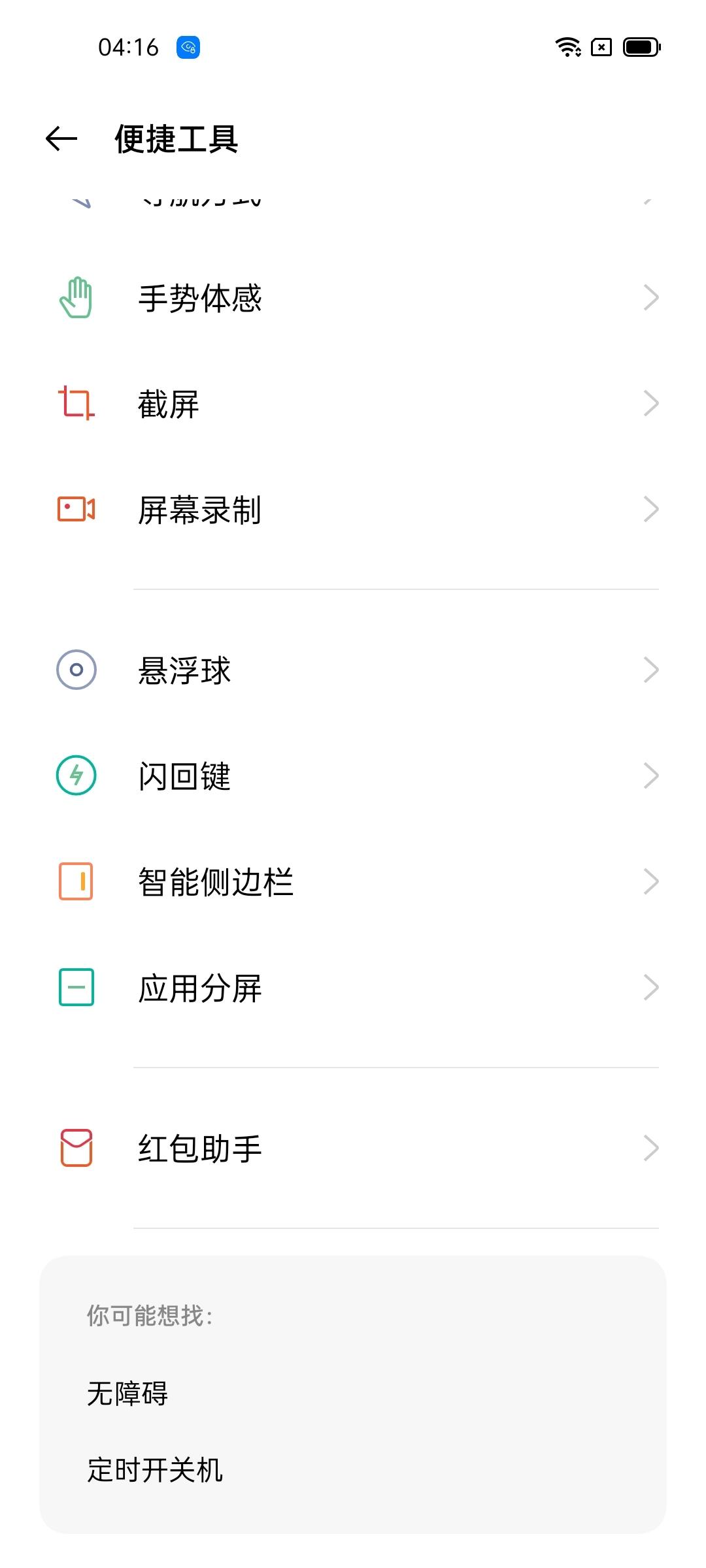Open 闪回键 settings
The image size is (706, 1568).
pos(353,776)
